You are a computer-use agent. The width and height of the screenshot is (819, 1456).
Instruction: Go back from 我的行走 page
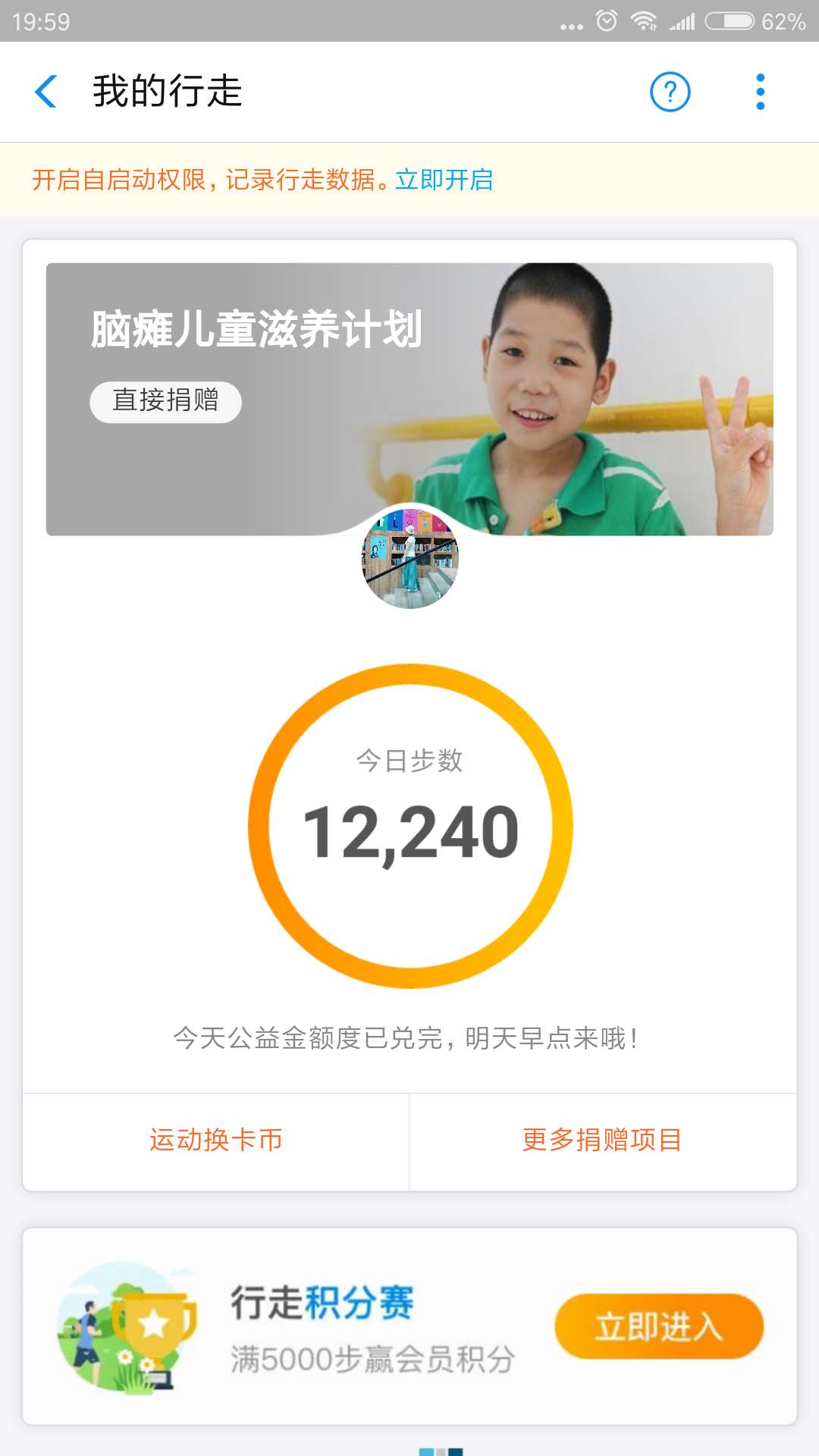[46, 92]
